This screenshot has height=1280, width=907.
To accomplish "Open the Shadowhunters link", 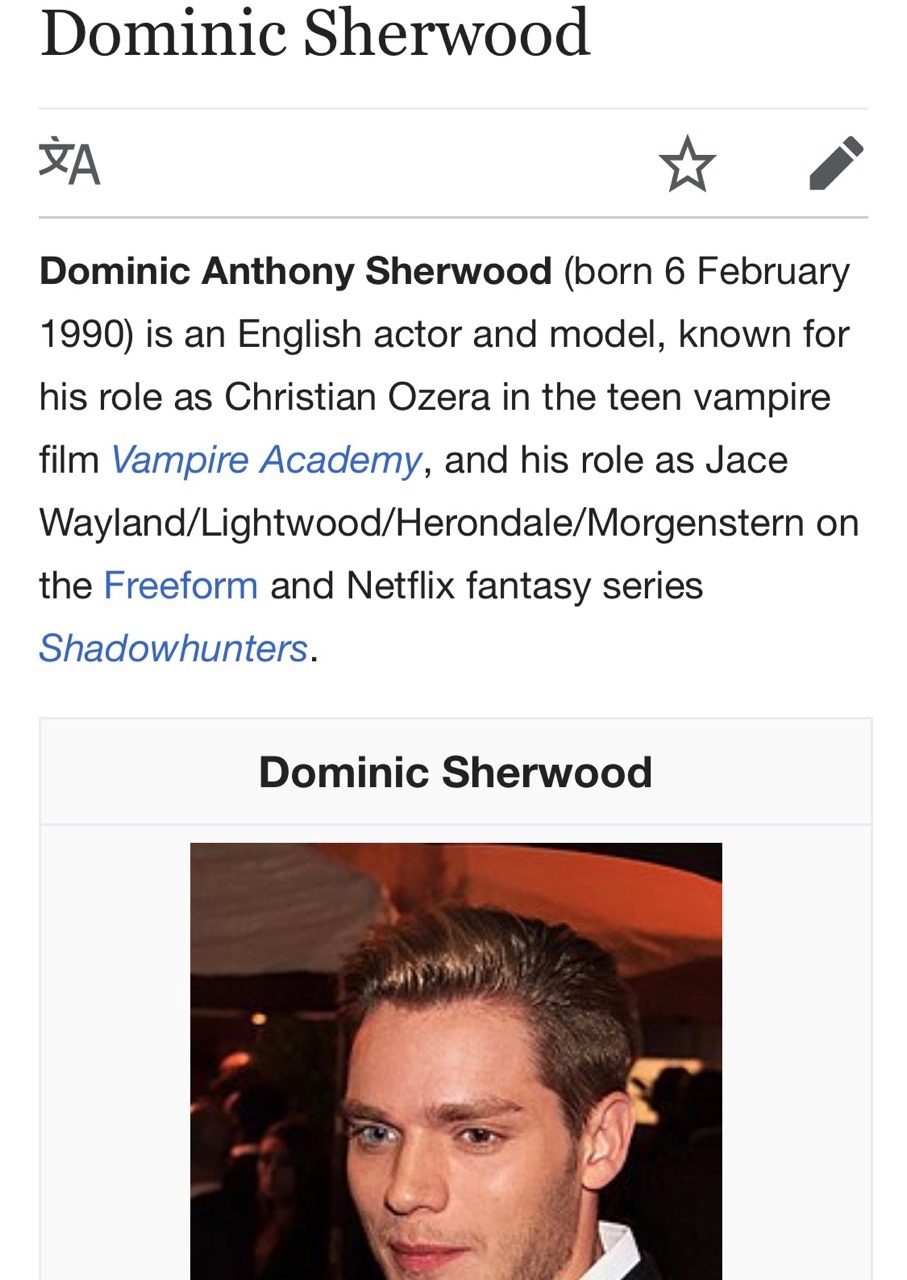I will pyautogui.click(x=173, y=648).
